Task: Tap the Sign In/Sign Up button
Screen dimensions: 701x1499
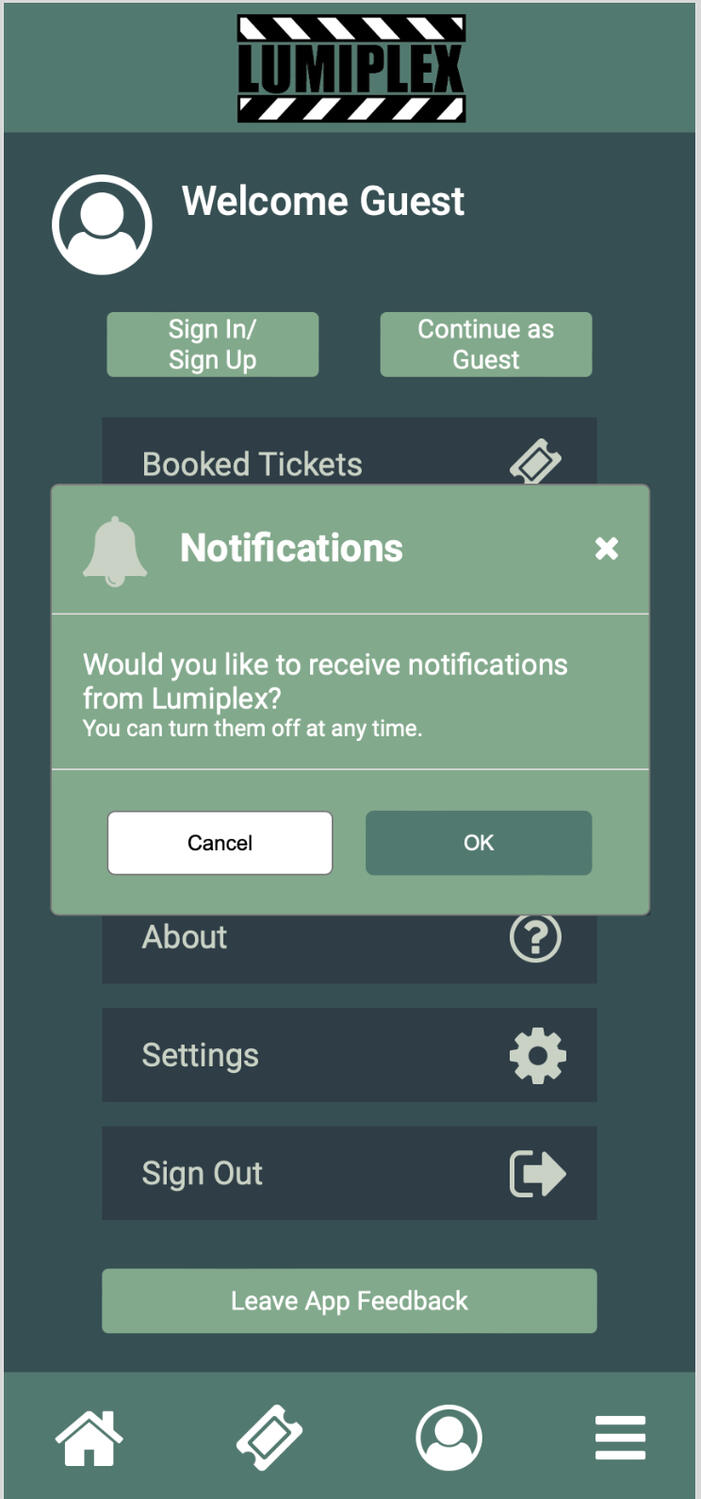Action: [x=212, y=345]
